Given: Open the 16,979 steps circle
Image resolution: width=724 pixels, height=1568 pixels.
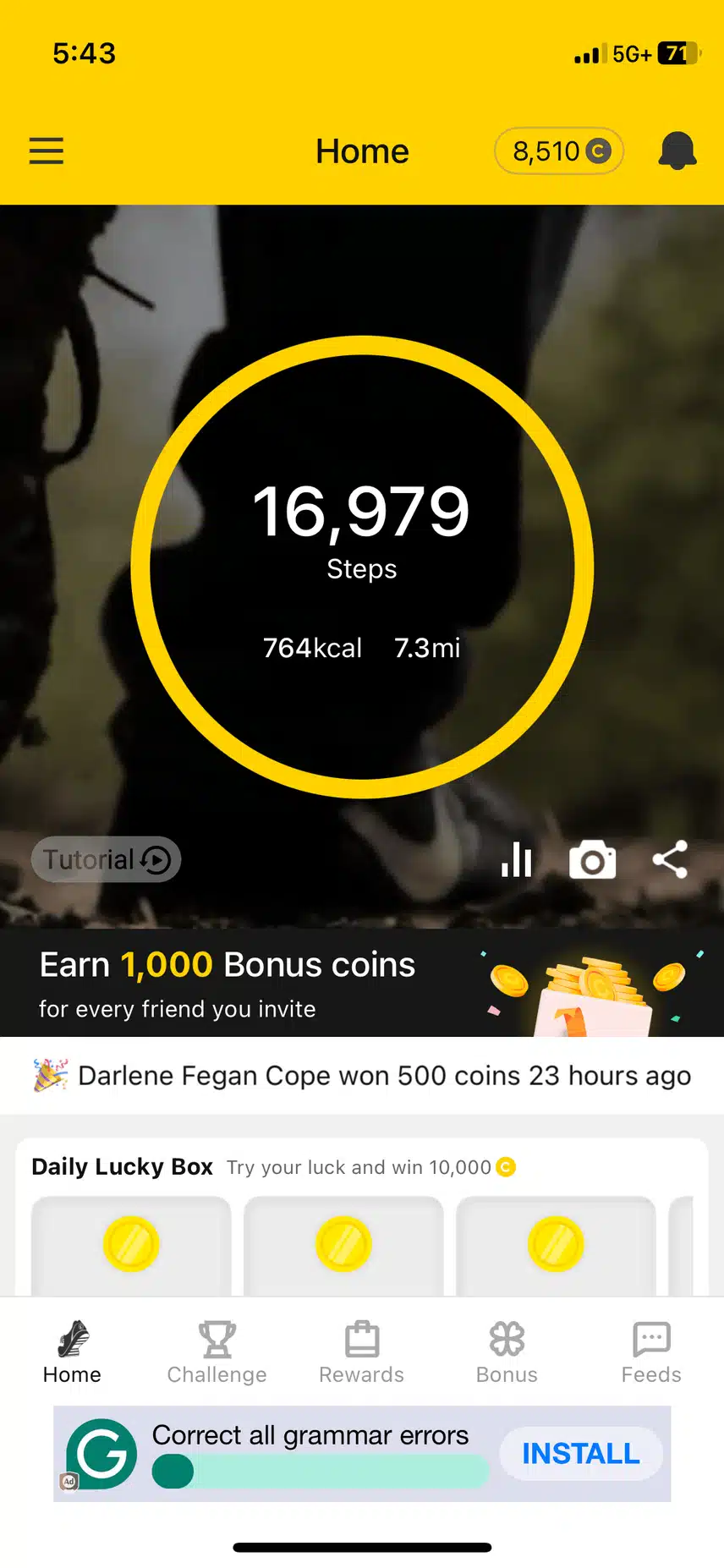Looking at the screenshot, I should point(362,567).
